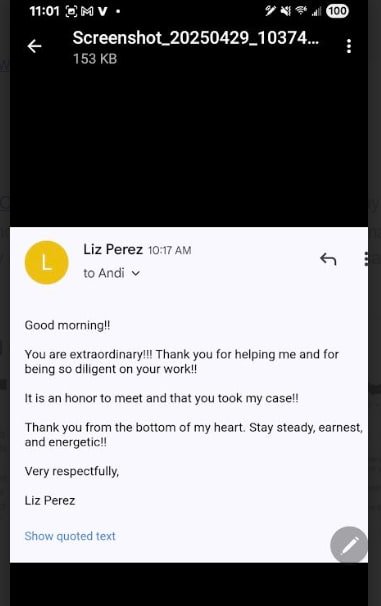Viewport: 381px width, 606px height.
Task: Open the viewer's overflow menu
Action: tap(349, 46)
